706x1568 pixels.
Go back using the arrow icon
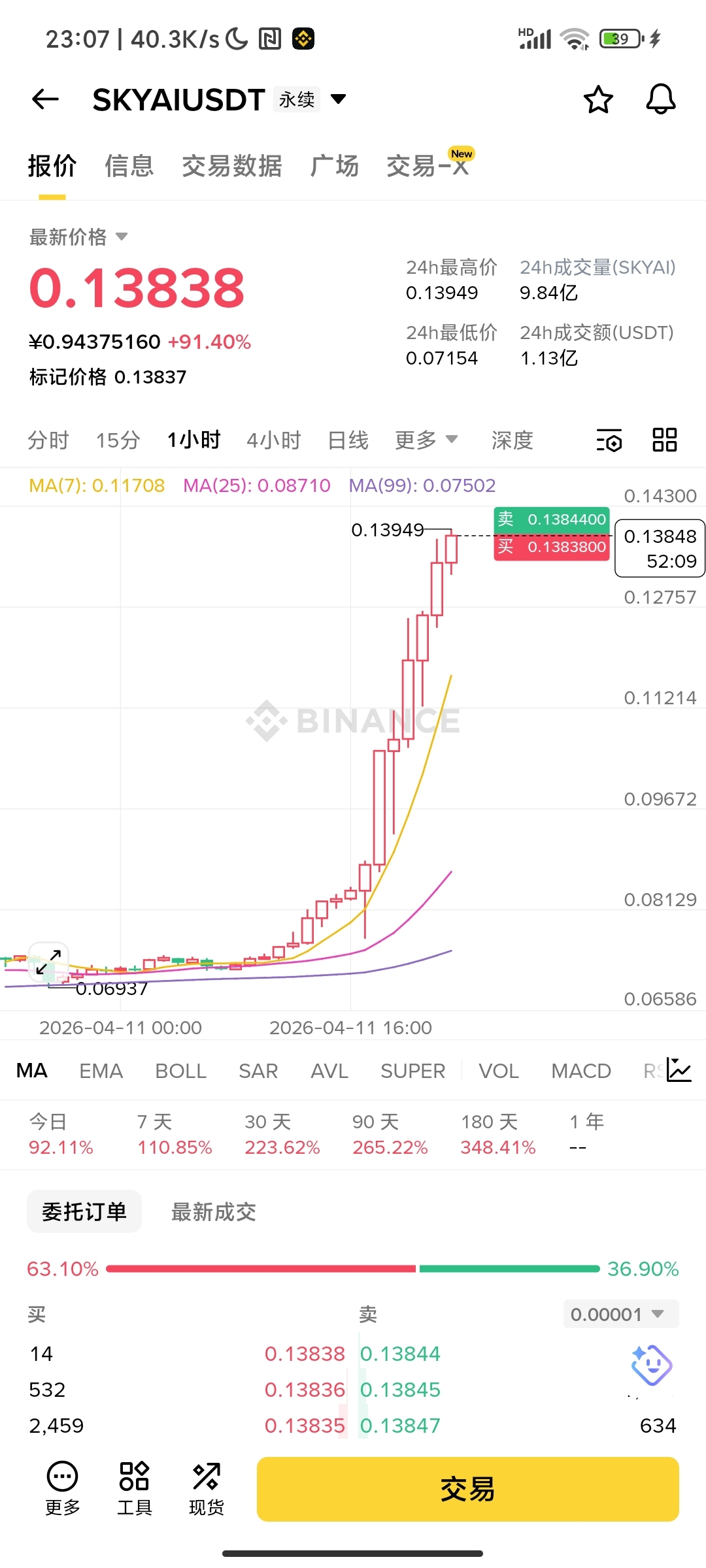click(45, 99)
